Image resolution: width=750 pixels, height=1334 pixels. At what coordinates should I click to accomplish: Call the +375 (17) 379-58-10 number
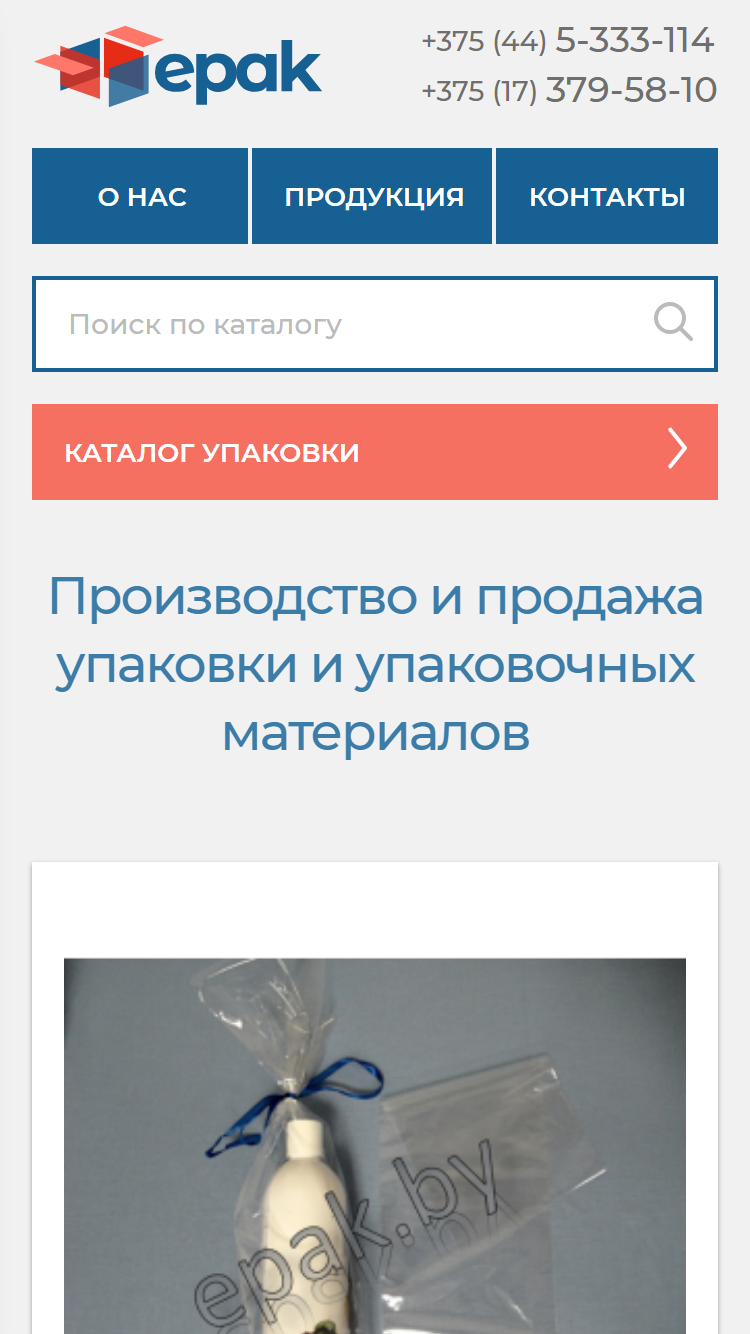(568, 91)
